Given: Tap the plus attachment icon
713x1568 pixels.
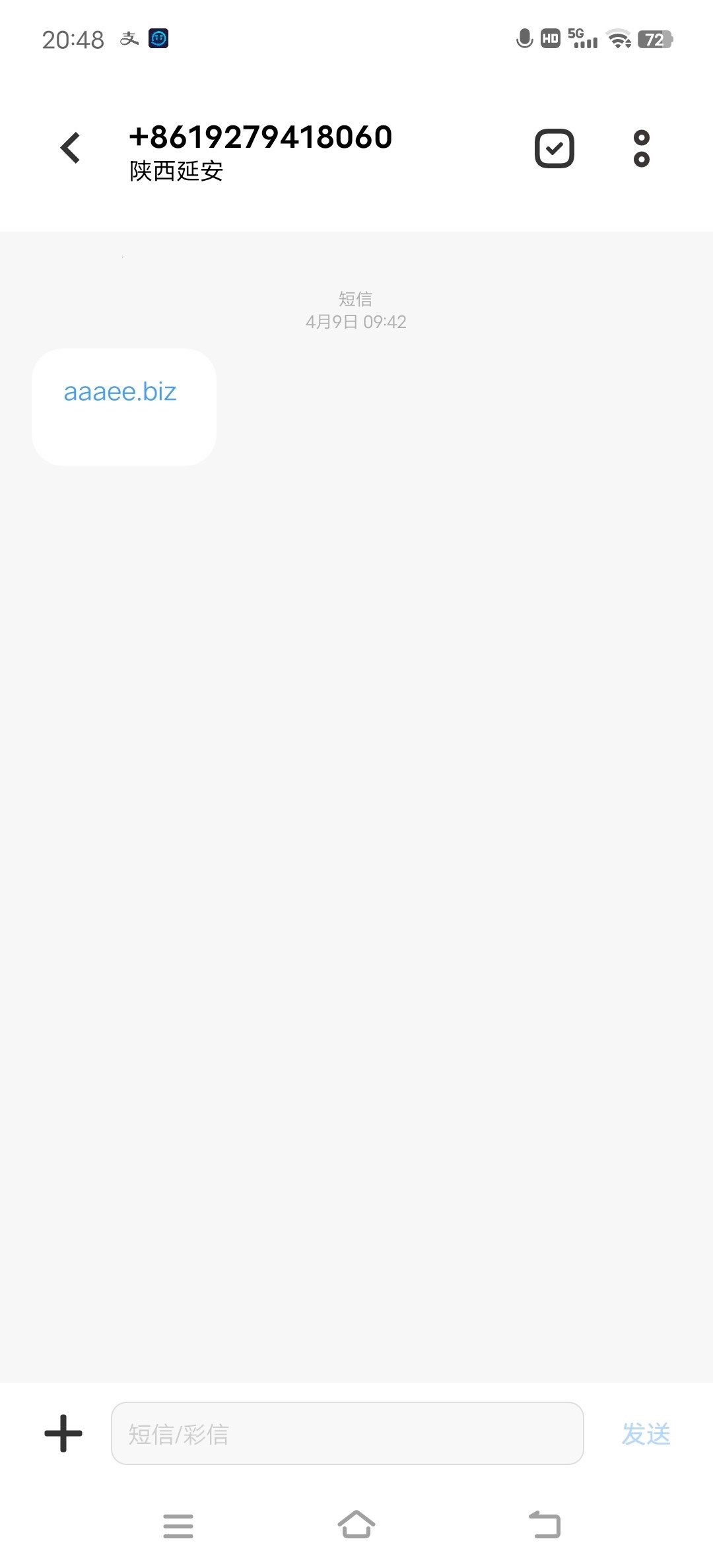Looking at the screenshot, I should [63, 1433].
